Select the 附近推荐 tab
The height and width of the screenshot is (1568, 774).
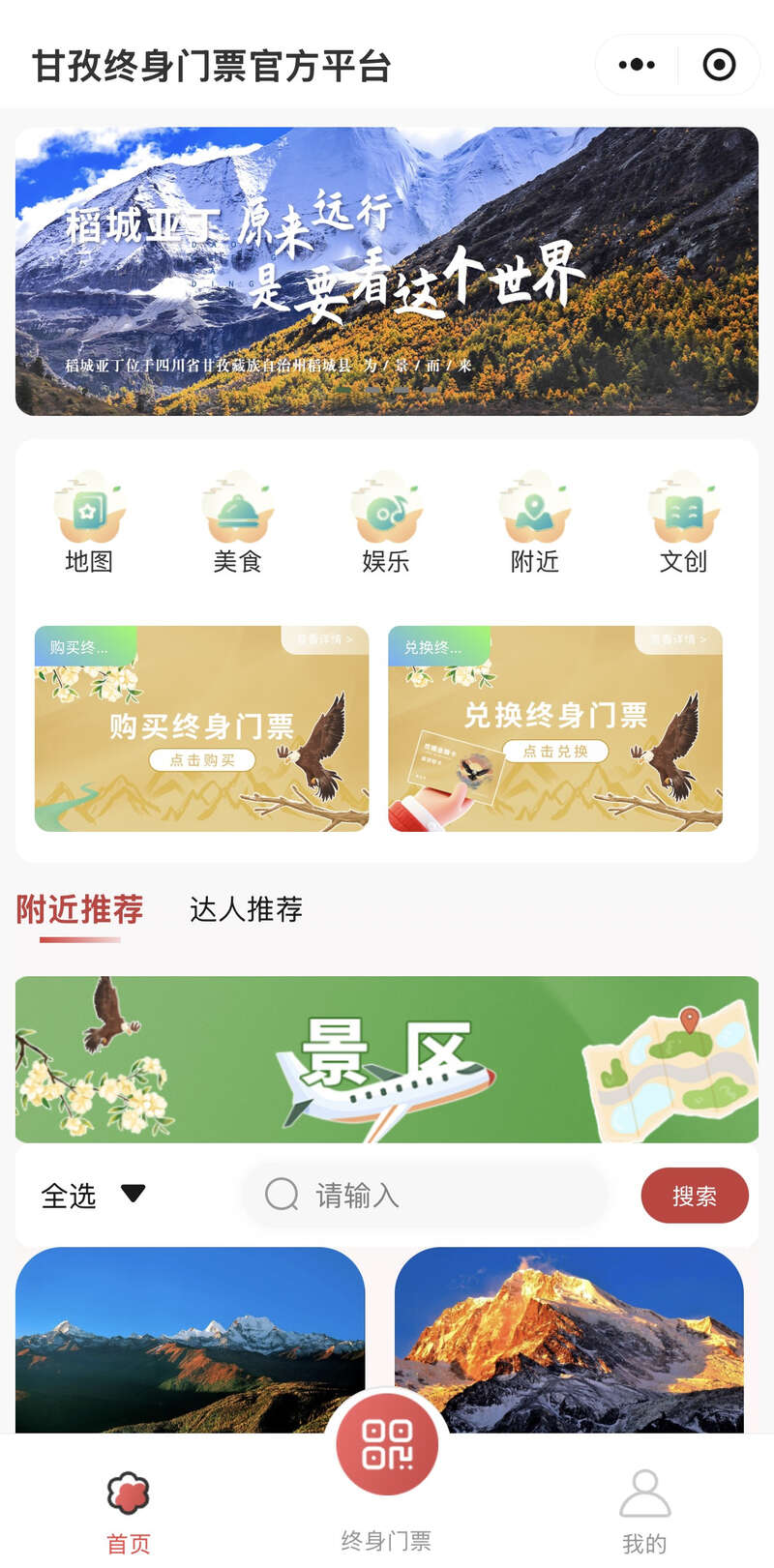(x=79, y=909)
